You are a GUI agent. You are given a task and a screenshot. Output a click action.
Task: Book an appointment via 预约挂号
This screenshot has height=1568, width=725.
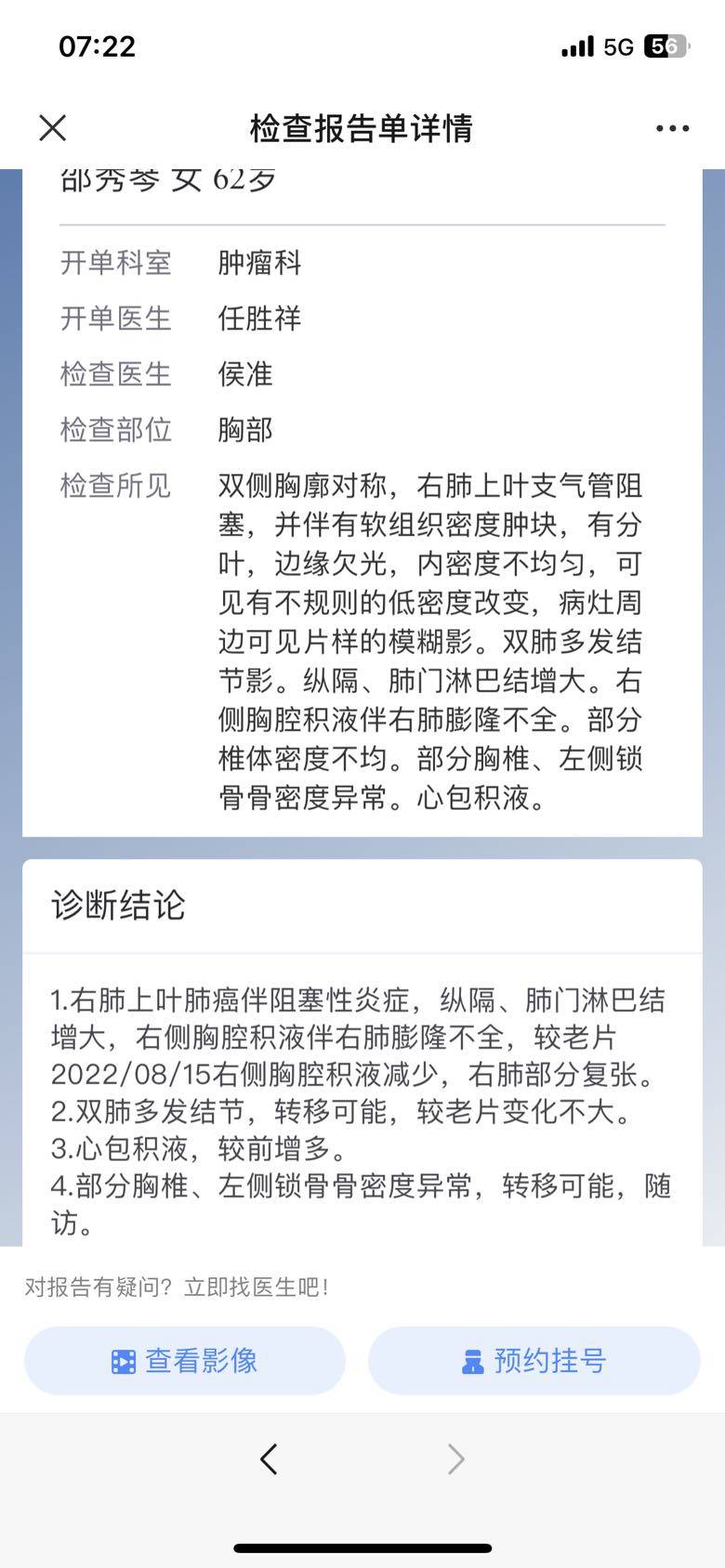tap(534, 1361)
